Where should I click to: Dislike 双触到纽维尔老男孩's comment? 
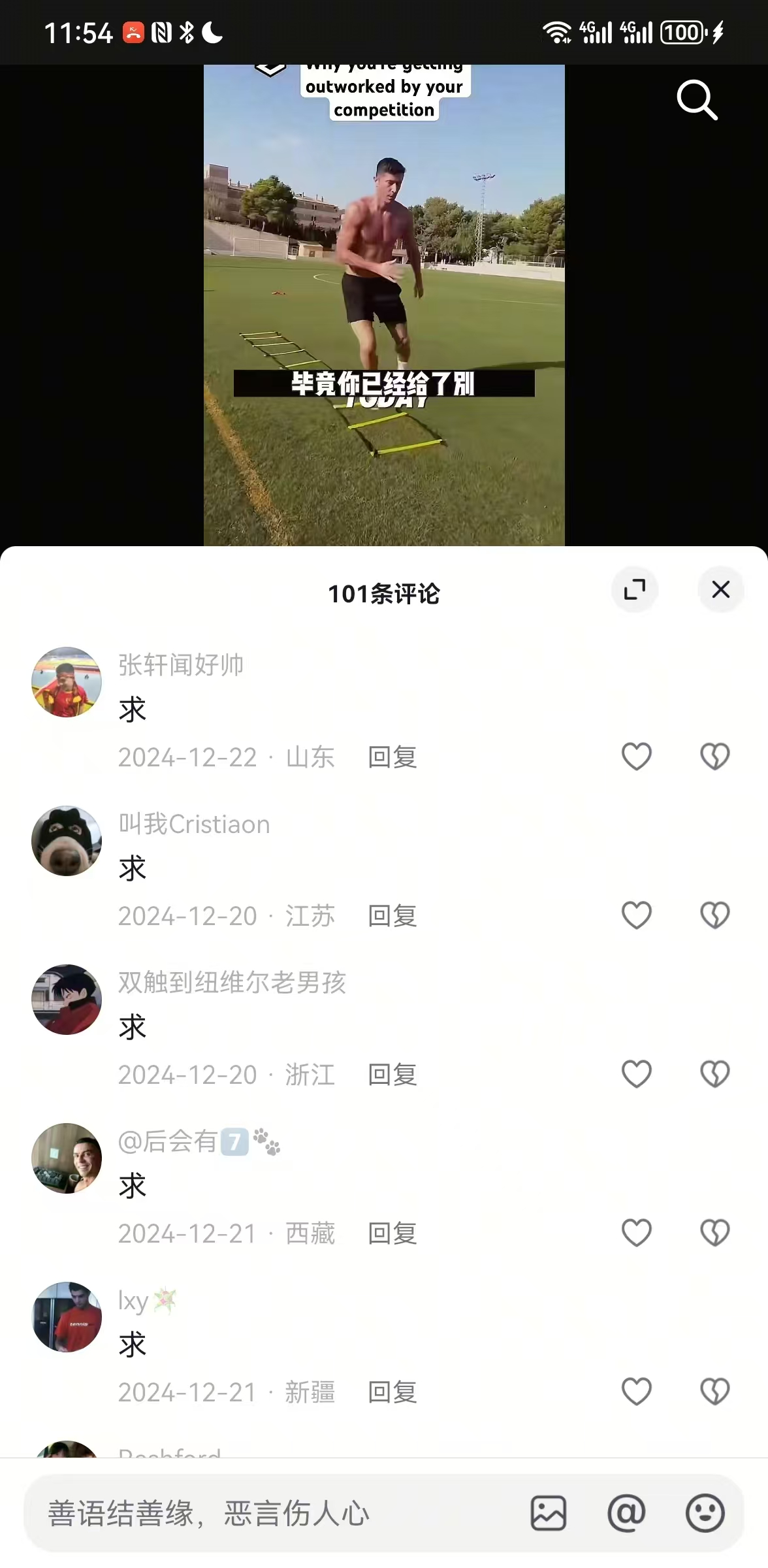pyautogui.click(x=714, y=1074)
